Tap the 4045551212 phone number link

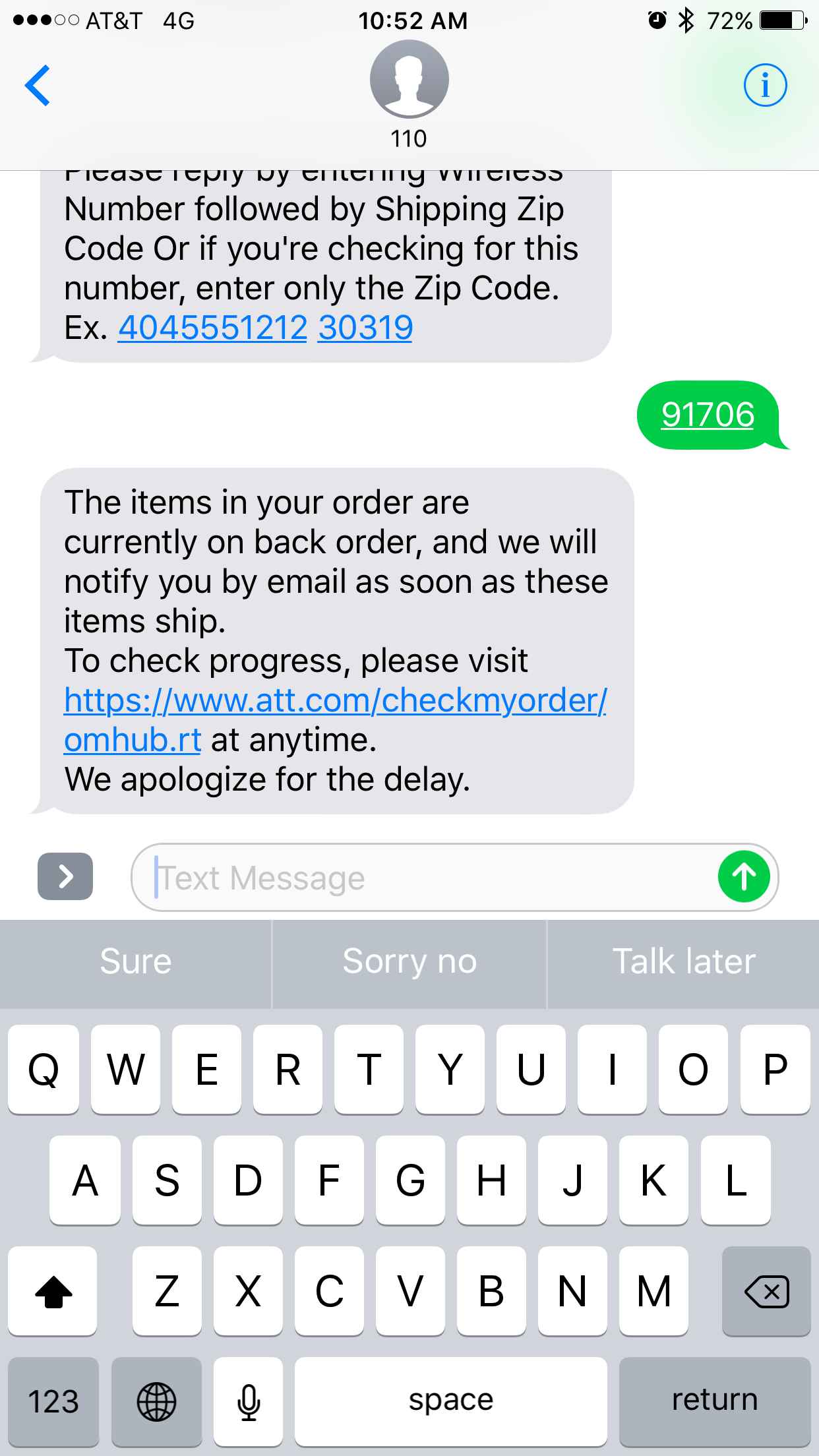[x=212, y=327]
